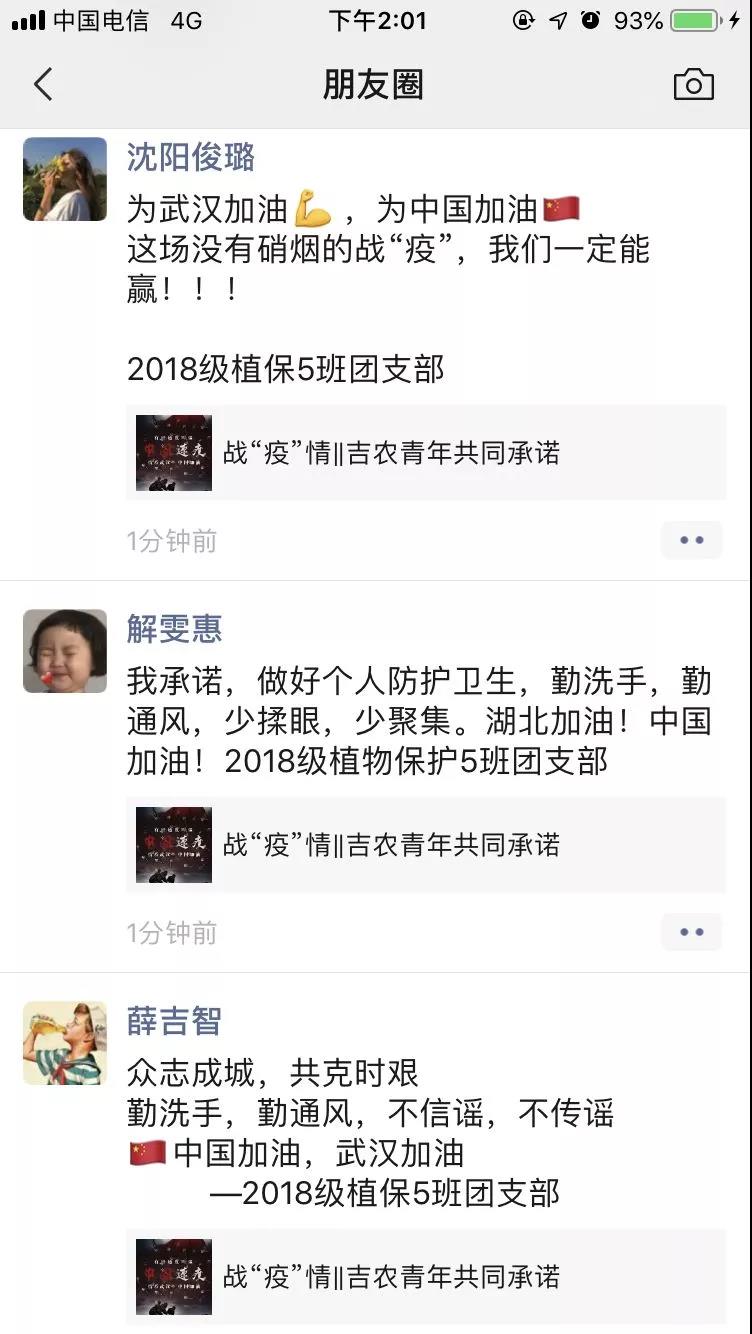Tap the username 沈阳俊璐
Image resolution: width=752 pixels, height=1334 pixels.
191,157
